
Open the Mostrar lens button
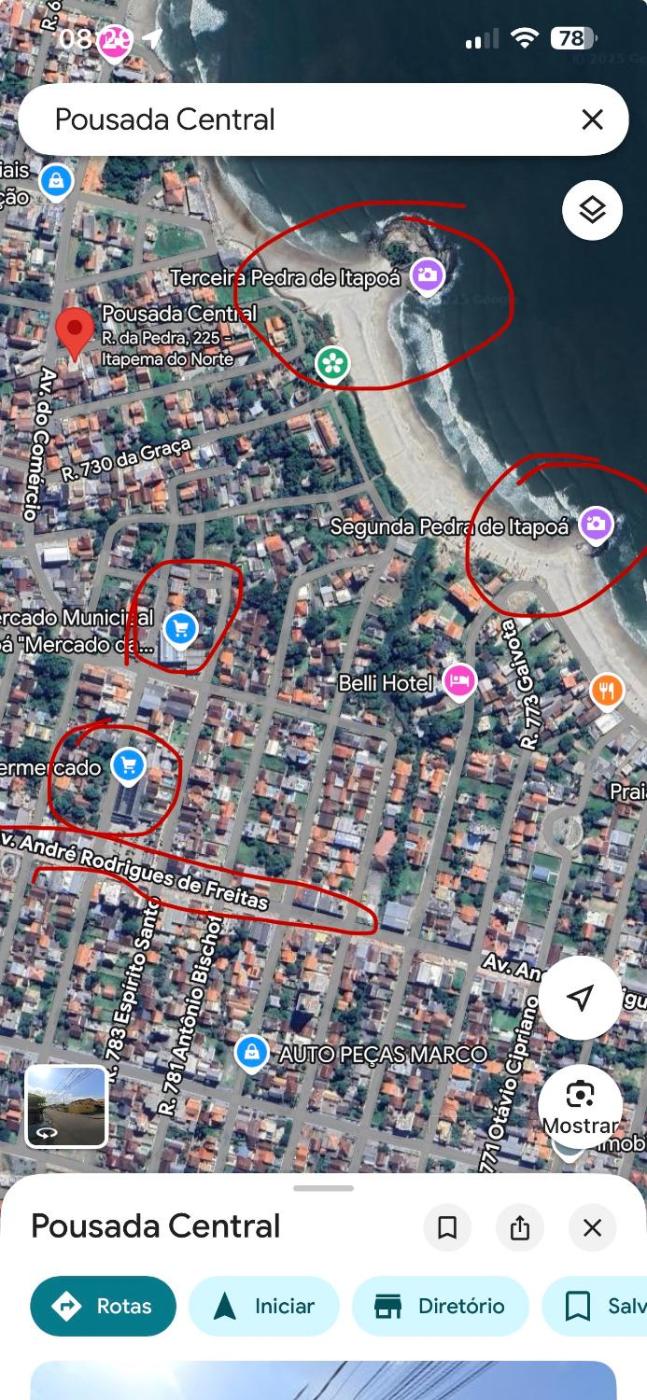(581, 1105)
